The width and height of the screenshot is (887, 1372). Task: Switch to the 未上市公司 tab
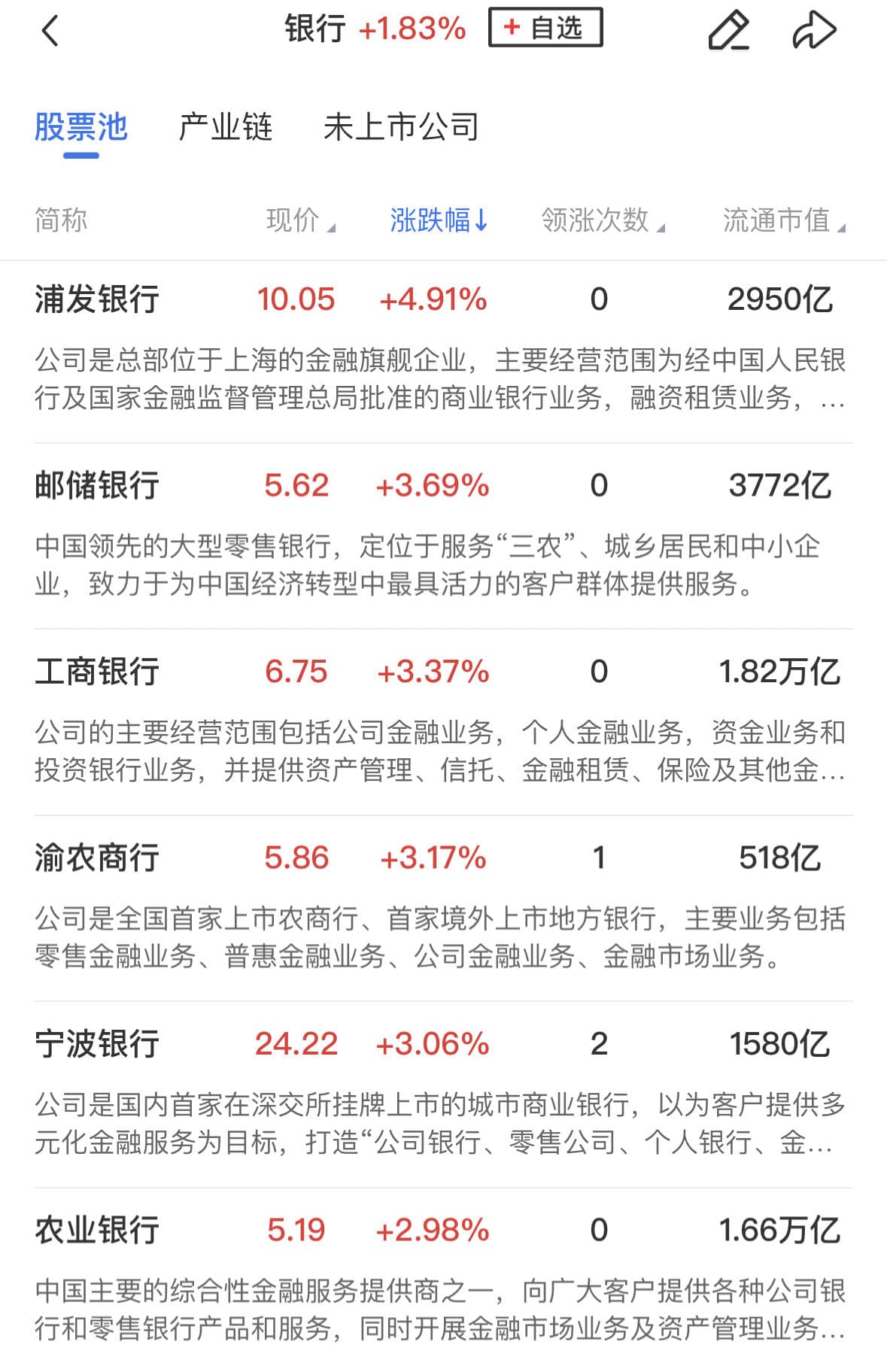coord(400,127)
